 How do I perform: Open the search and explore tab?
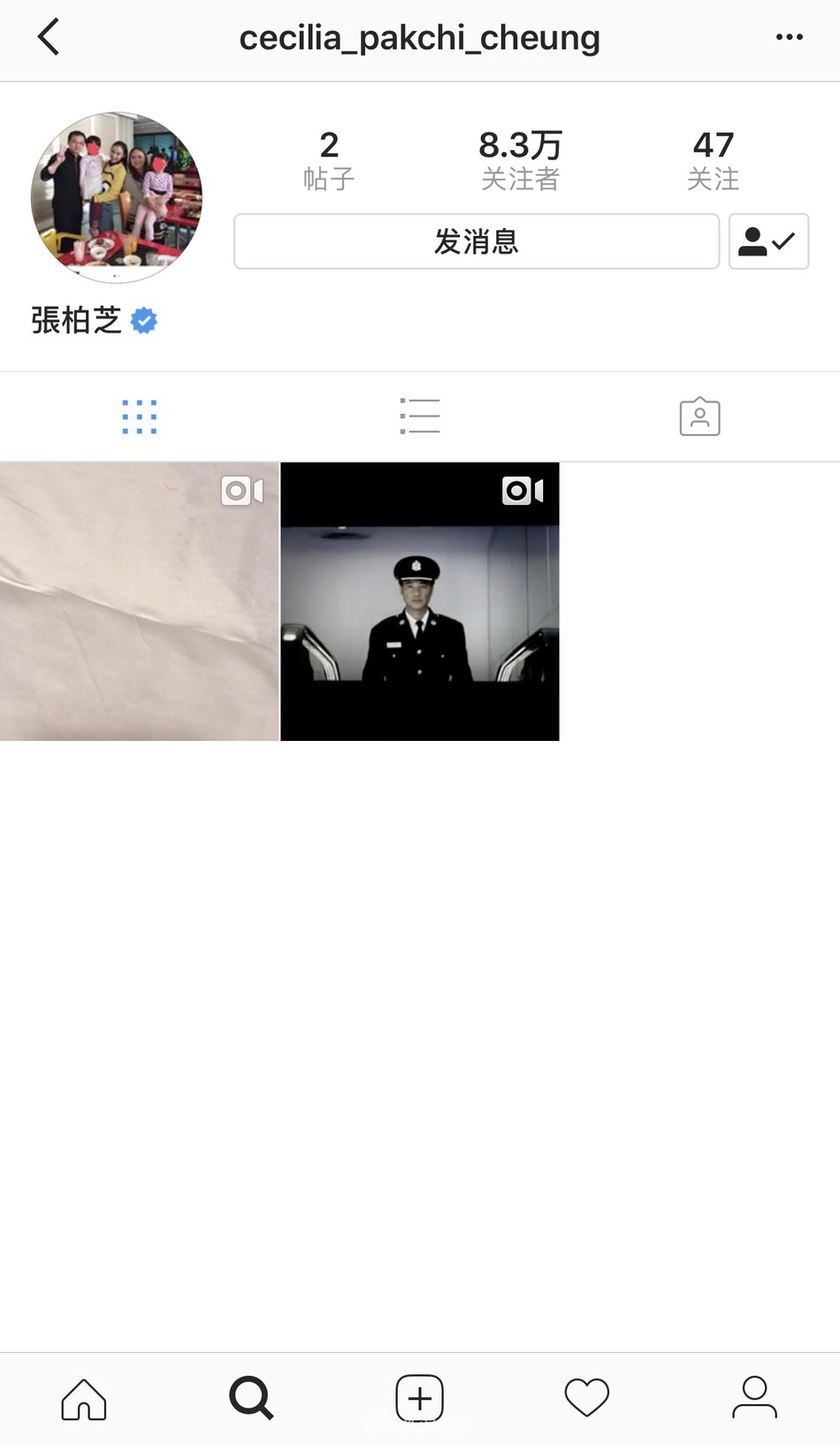[x=251, y=1399]
